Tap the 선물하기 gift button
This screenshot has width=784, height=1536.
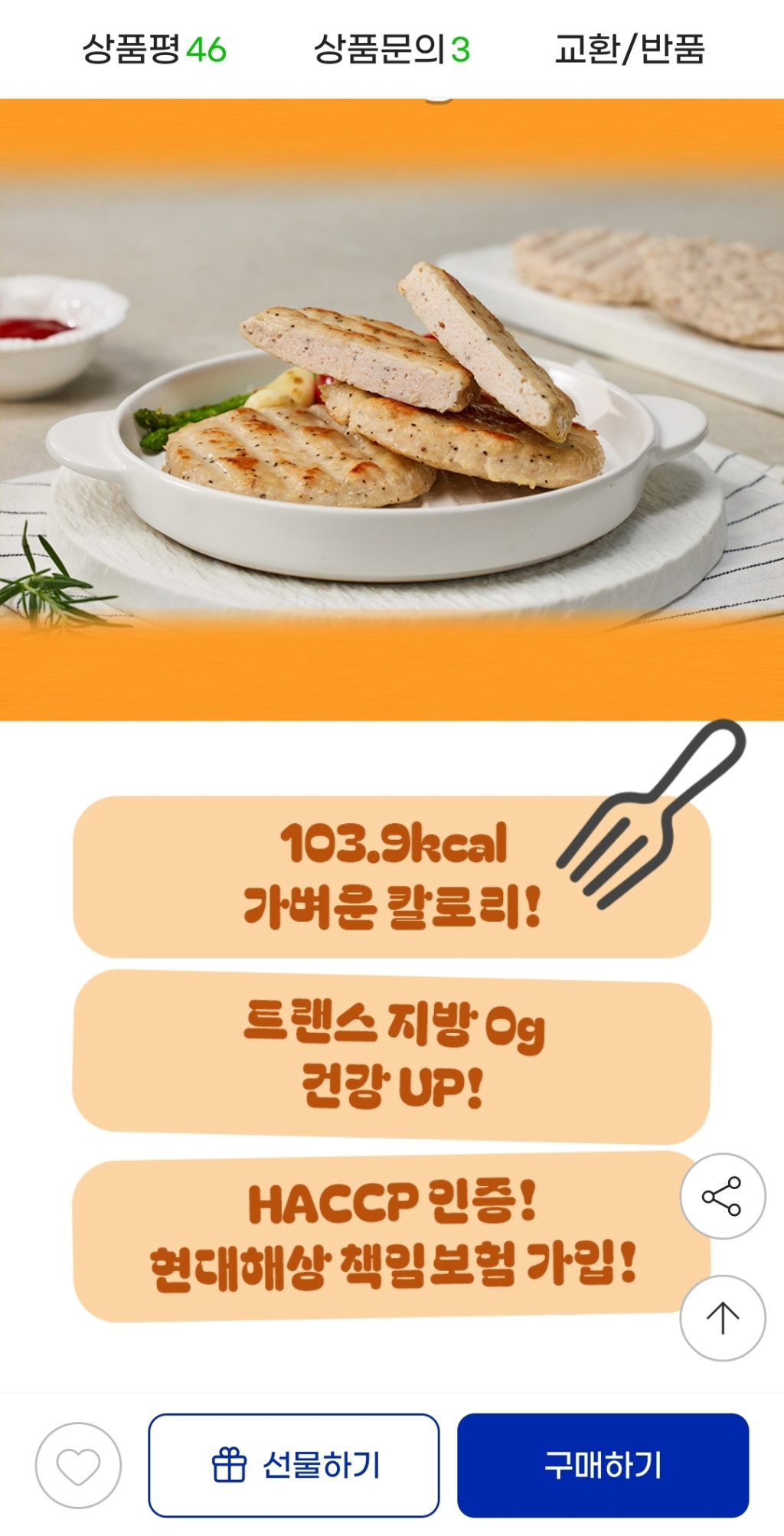tap(294, 1465)
